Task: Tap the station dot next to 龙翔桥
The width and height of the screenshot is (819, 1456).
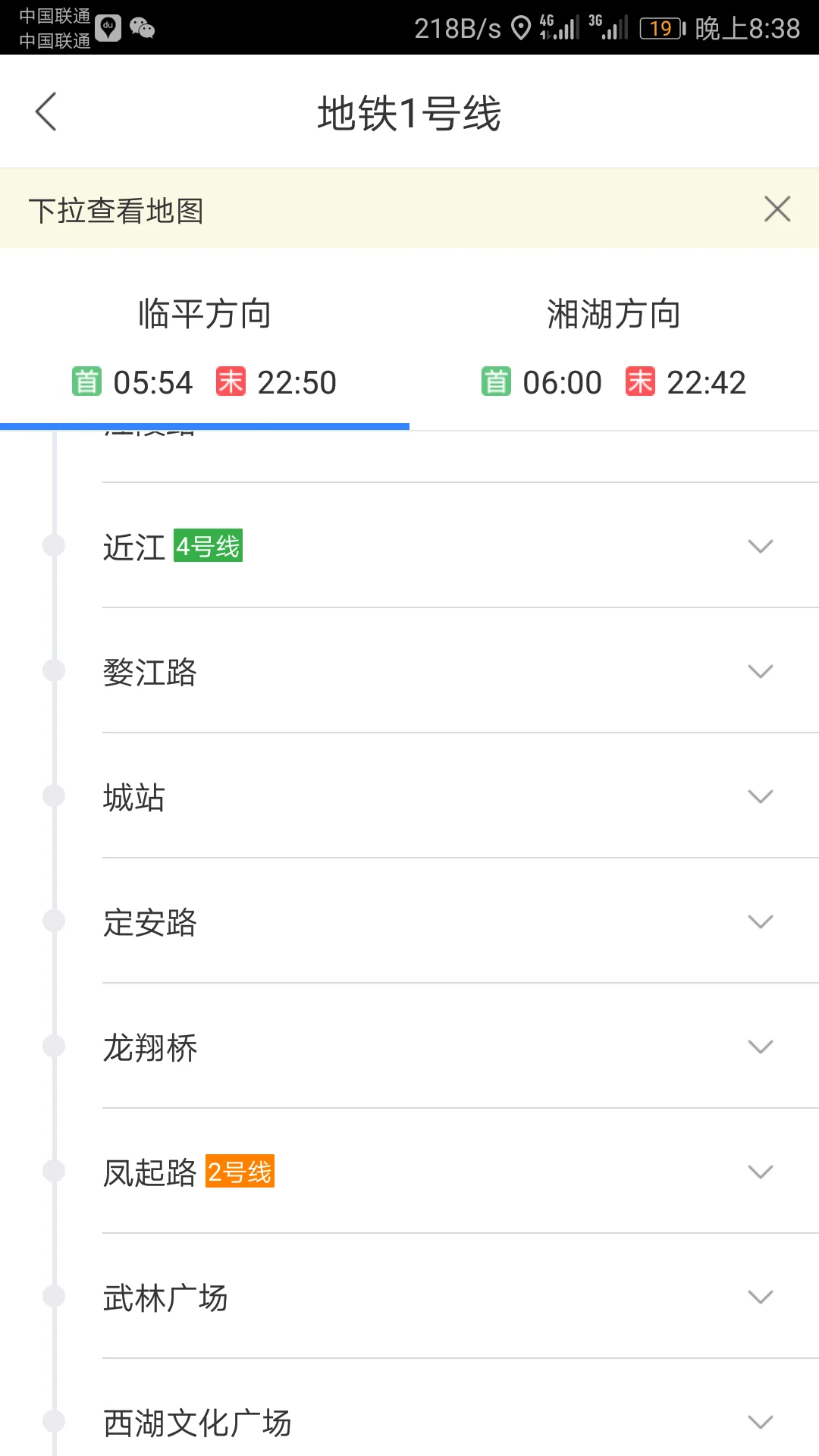Action: click(52, 1045)
